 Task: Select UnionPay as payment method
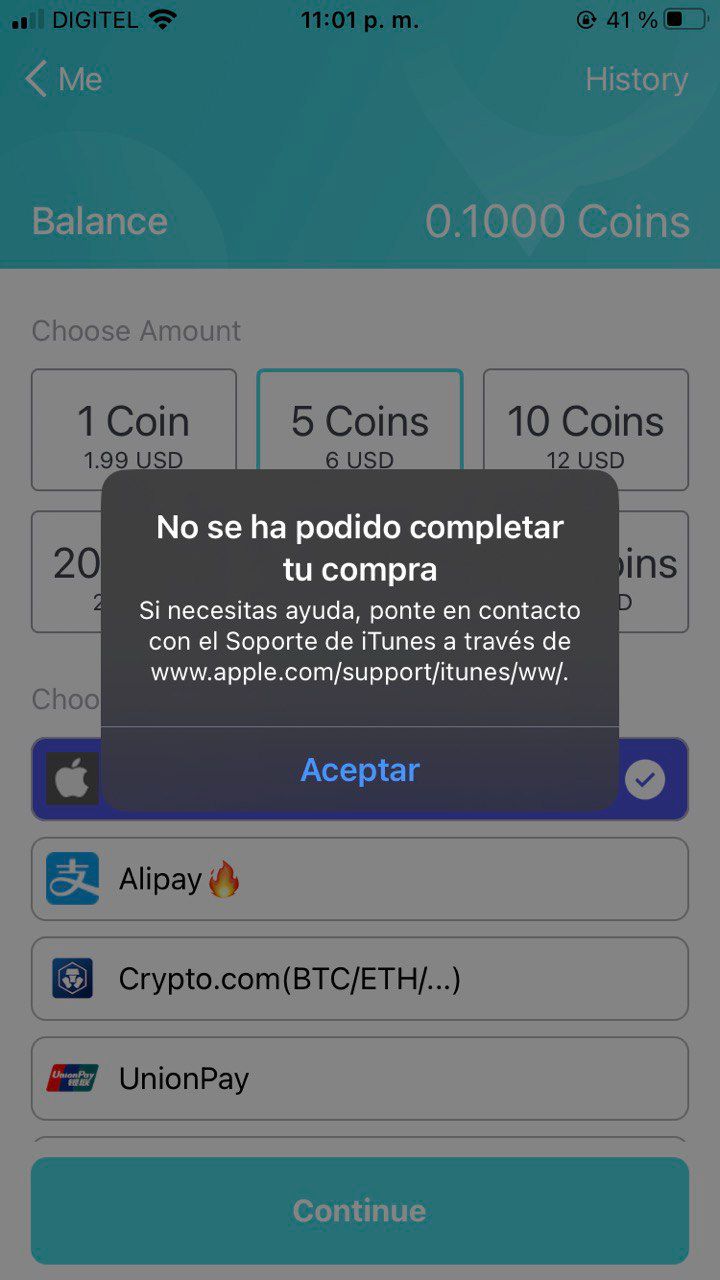(360, 1078)
